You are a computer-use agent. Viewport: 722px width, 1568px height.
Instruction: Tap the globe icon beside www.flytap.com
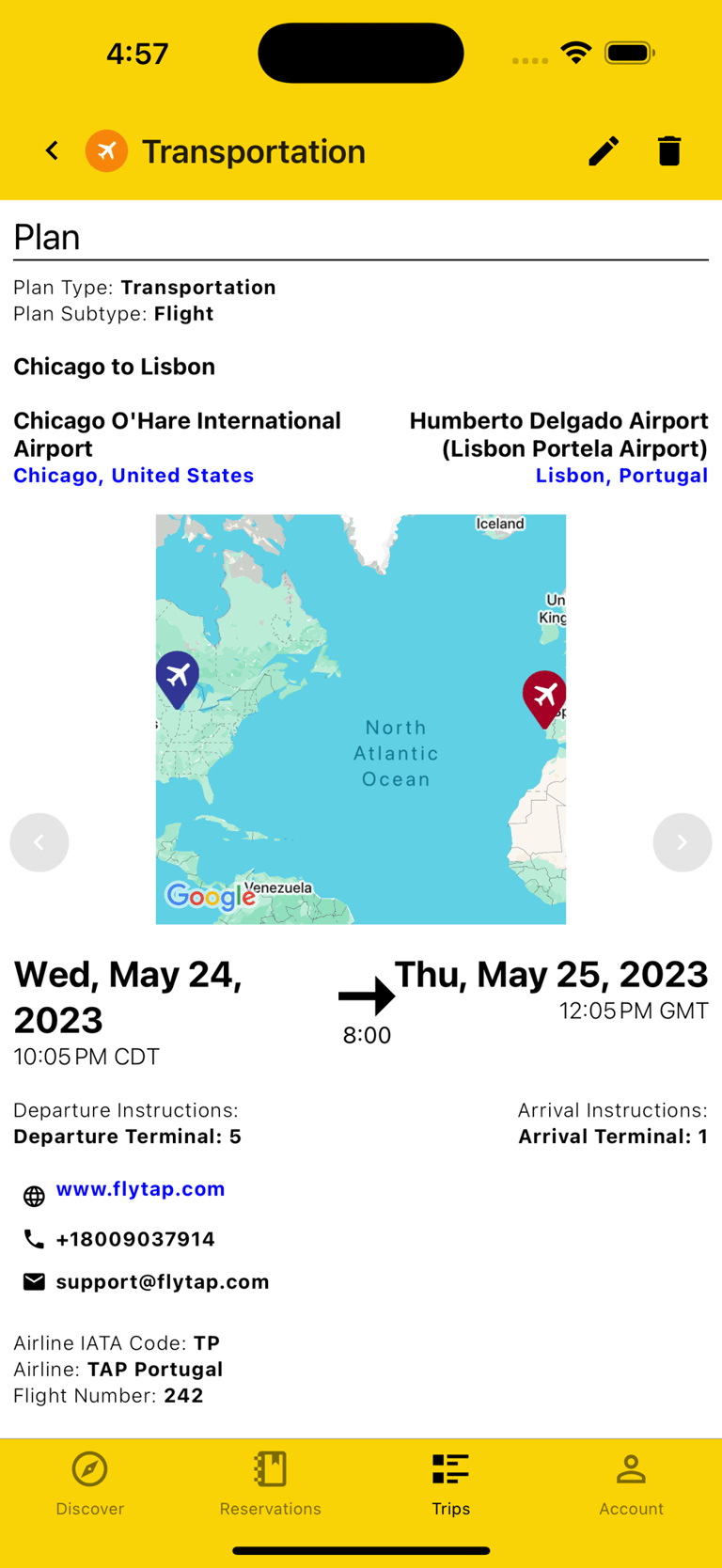(x=34, y=1196)
